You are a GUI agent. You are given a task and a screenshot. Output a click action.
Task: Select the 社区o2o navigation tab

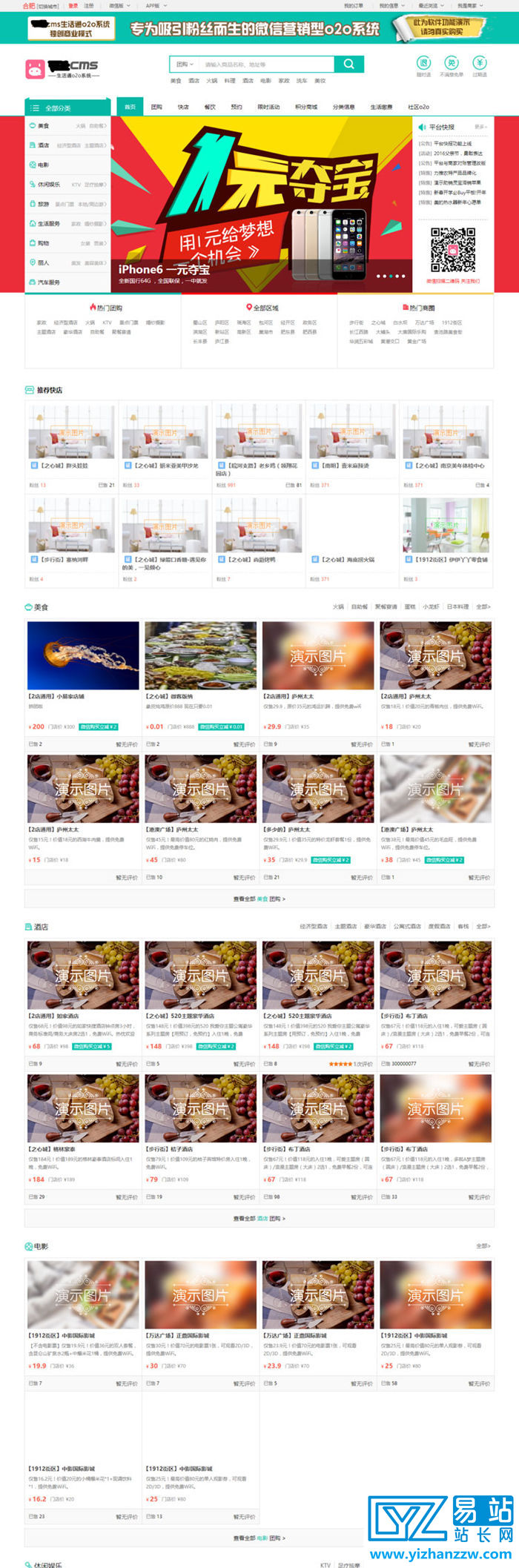point(418,107)
